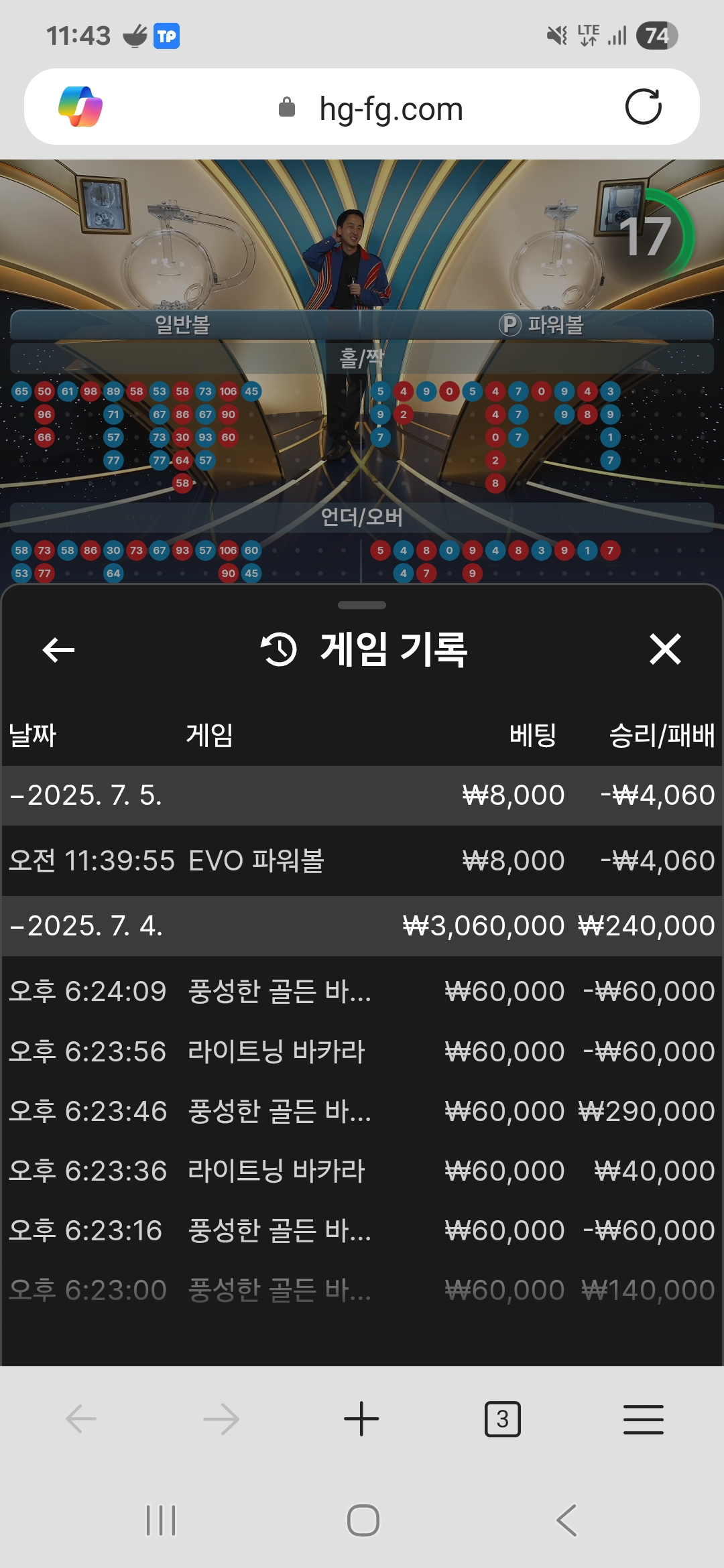Viewport: 724px width, 1568px height.
Task: Open the 오후 6:23:36 라이트닝 바카라 record
Action: [x=362, y=1171]
